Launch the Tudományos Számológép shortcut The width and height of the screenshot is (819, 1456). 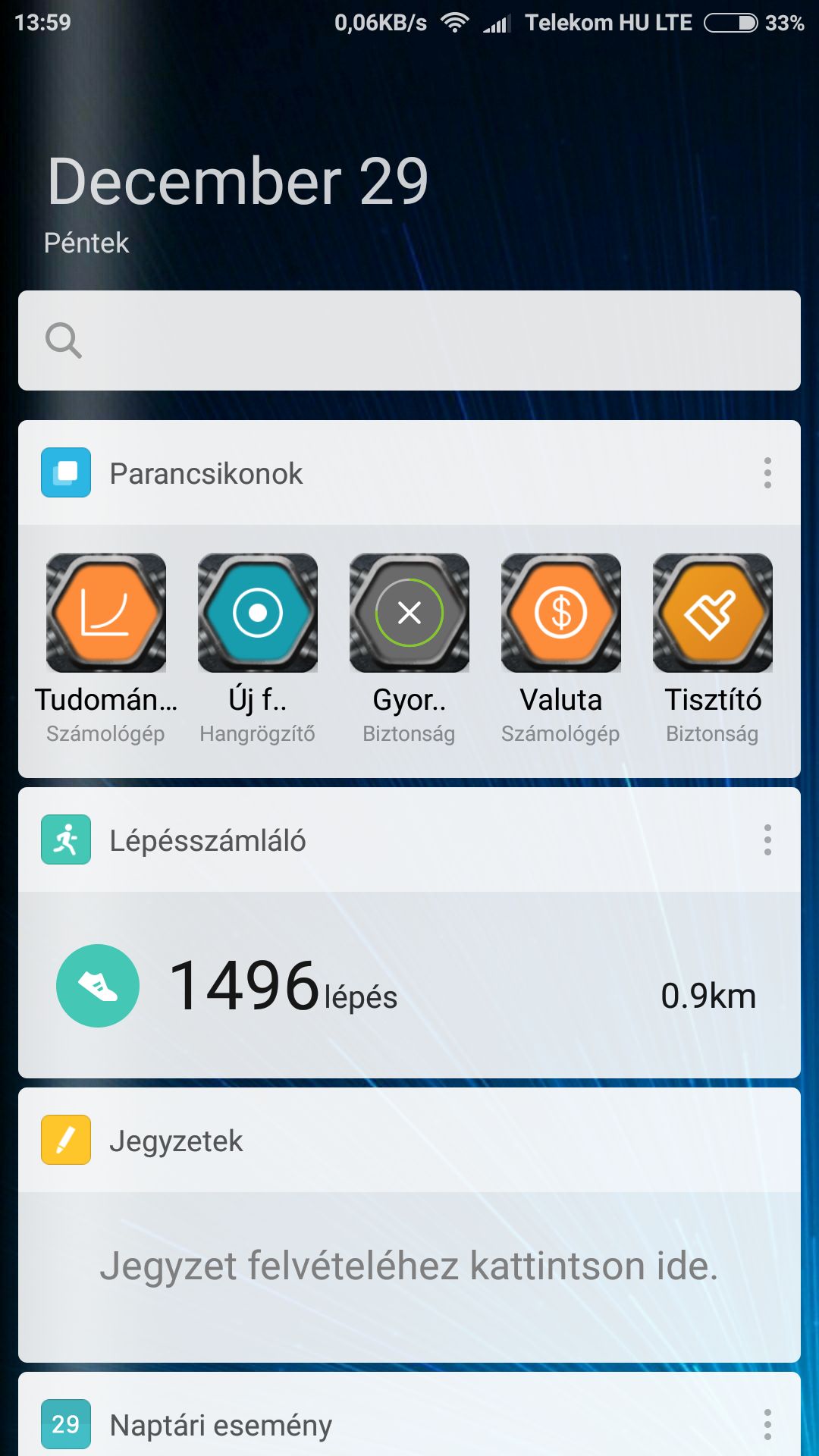tap(106, 613)
